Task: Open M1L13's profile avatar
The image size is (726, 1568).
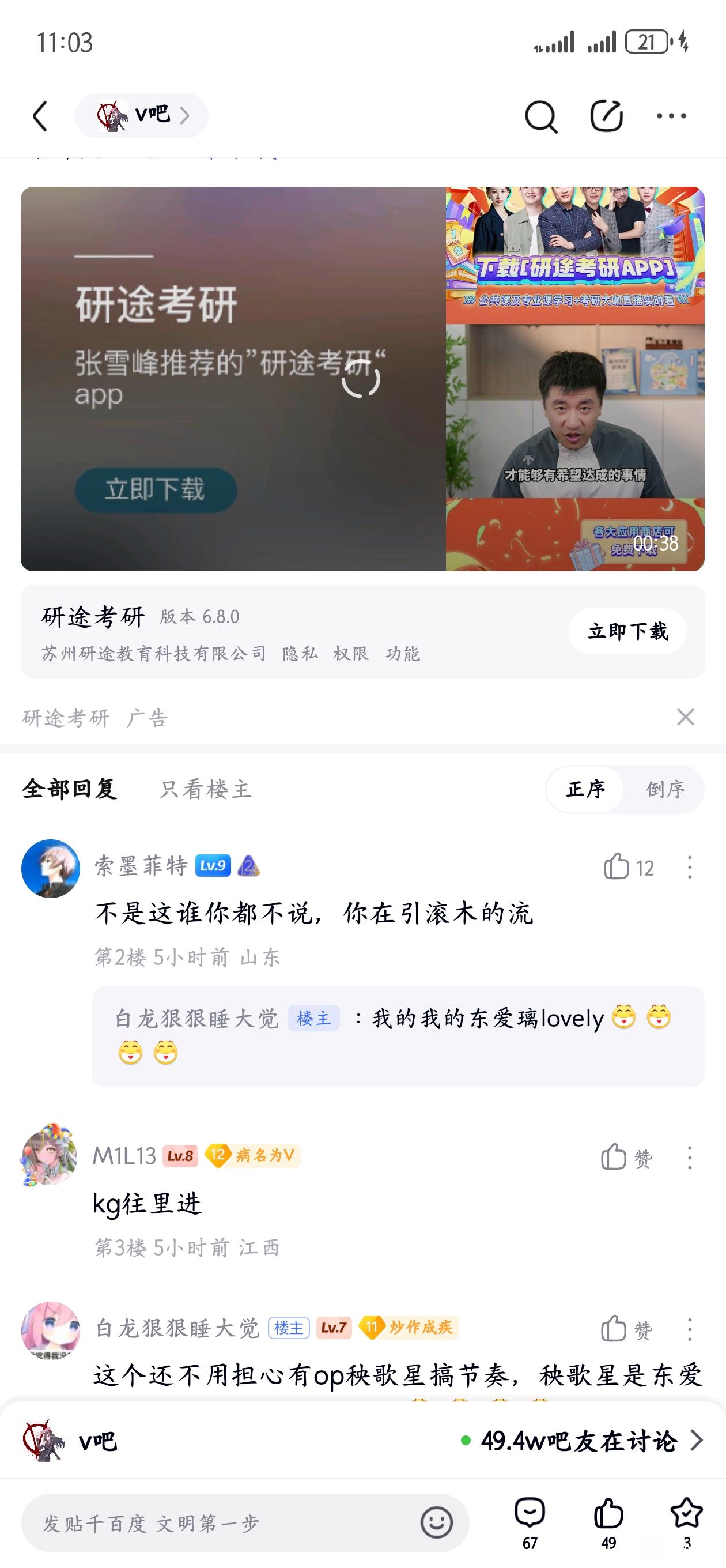Action: (x=50, y=1155)
